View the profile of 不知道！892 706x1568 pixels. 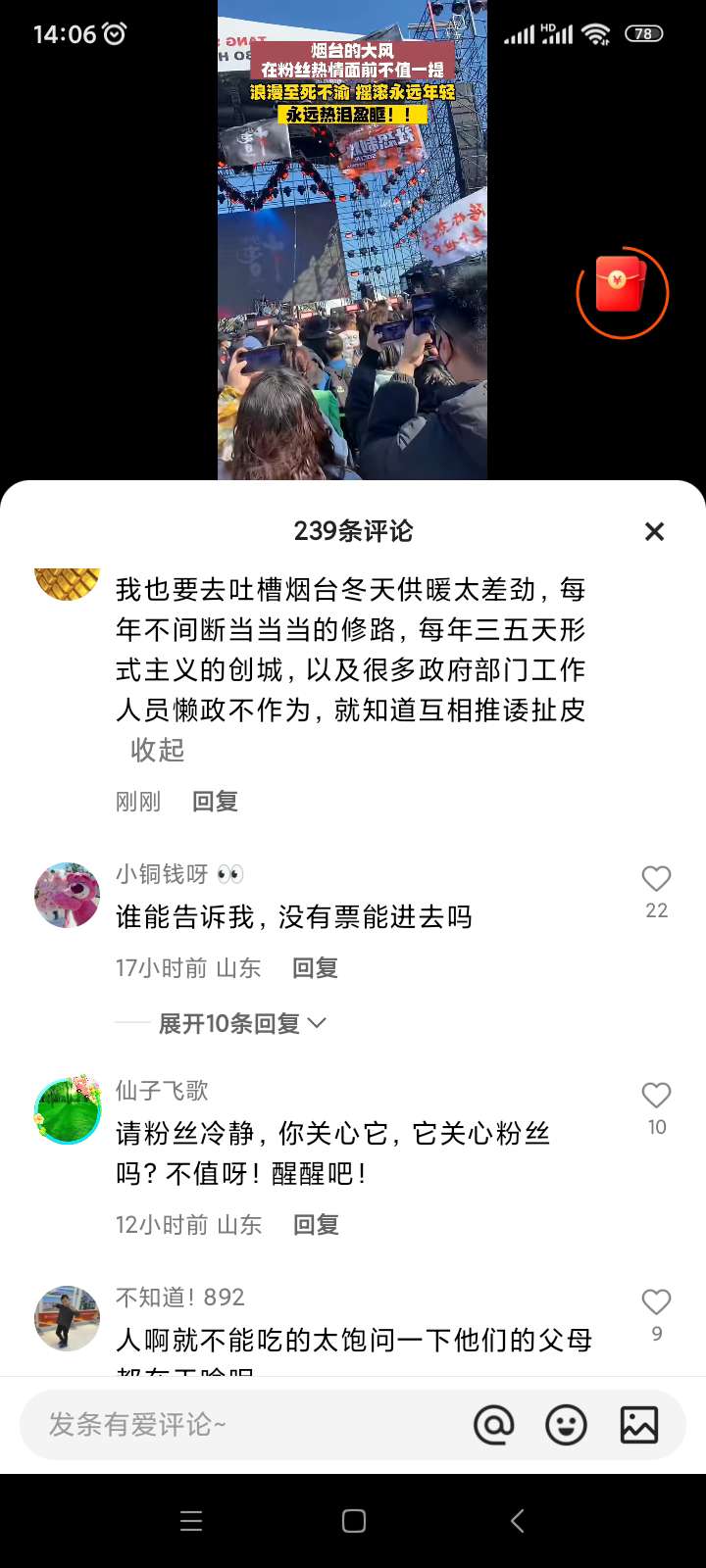[67, 1318]
